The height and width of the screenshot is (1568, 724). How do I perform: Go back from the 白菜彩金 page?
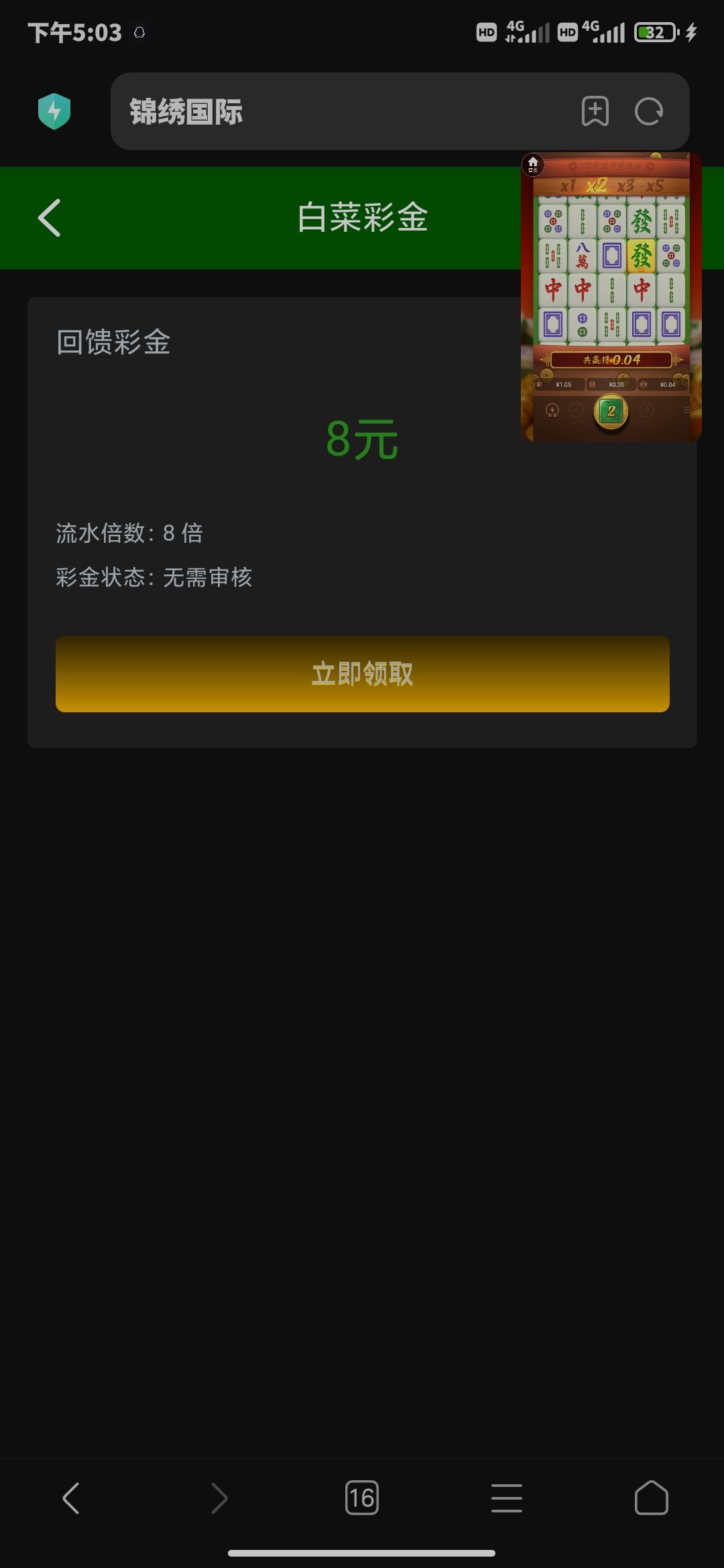[50, 218]
